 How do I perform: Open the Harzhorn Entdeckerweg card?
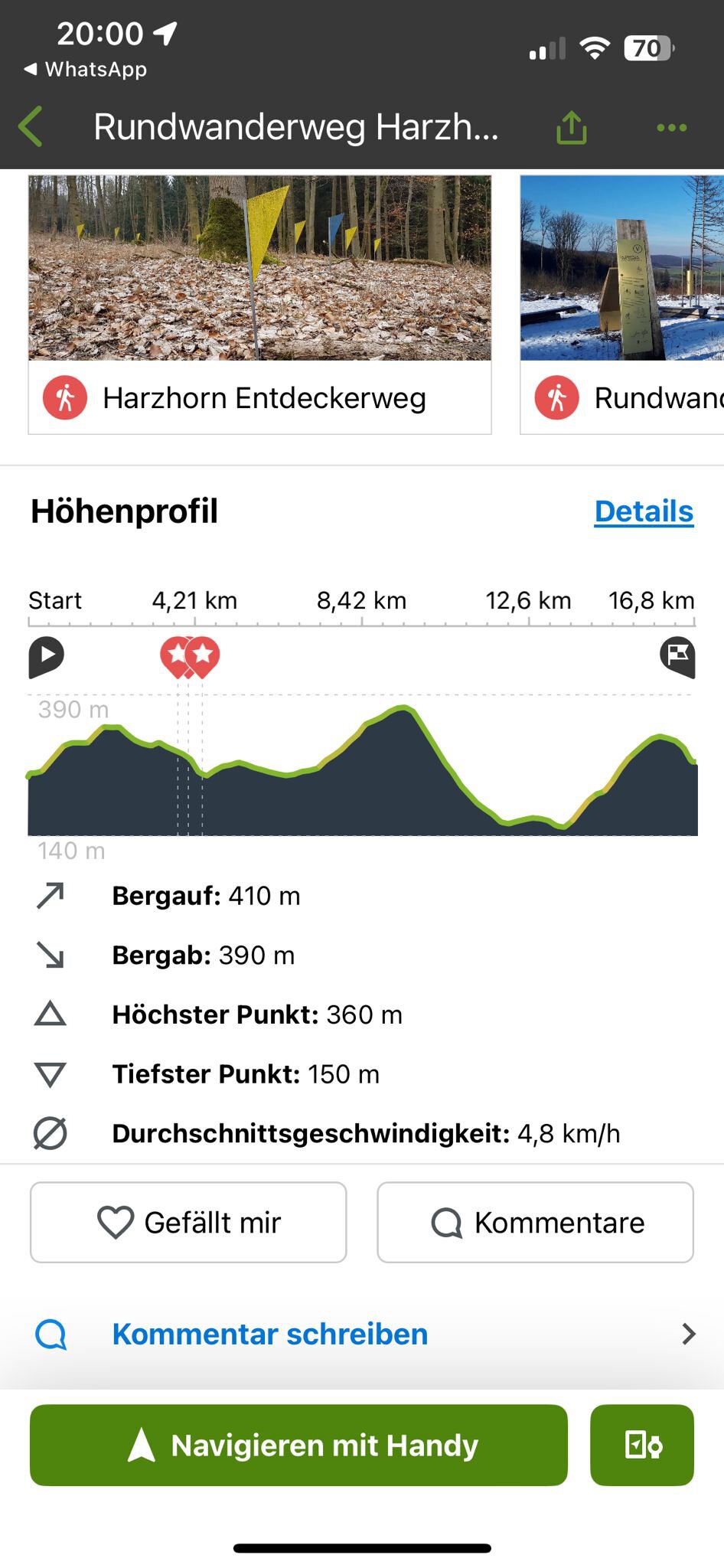[x=259, y=305]
